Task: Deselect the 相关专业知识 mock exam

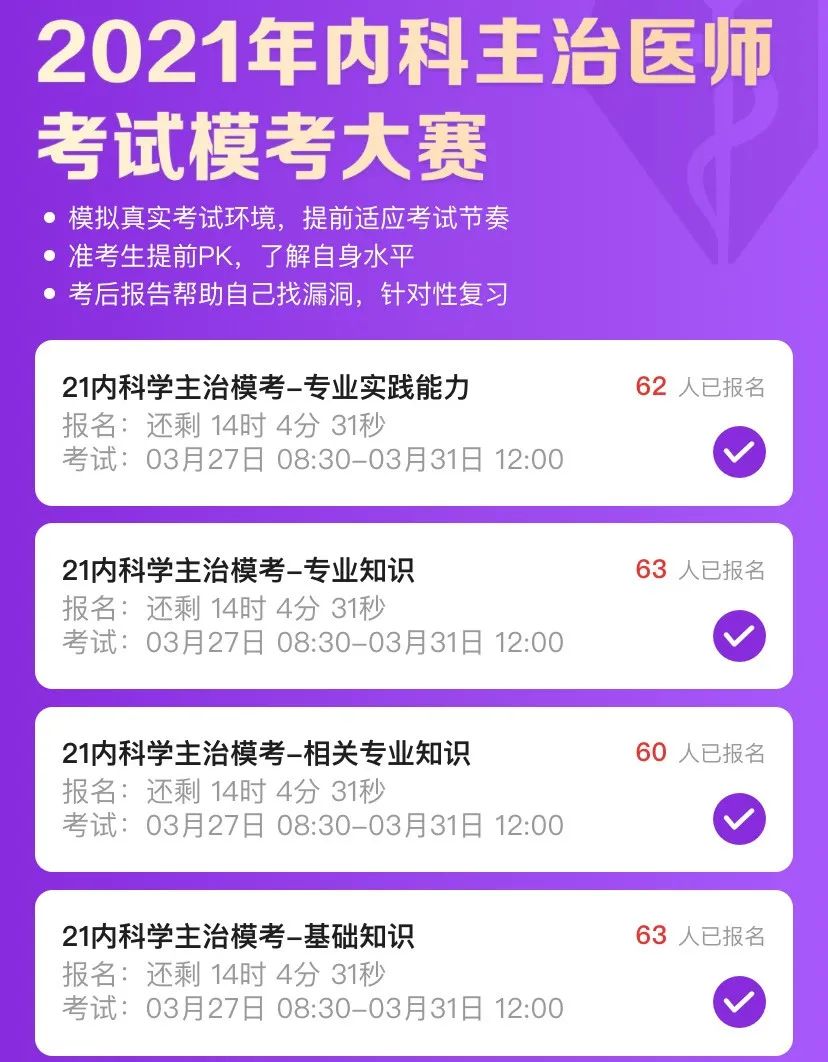Action: 739,819
